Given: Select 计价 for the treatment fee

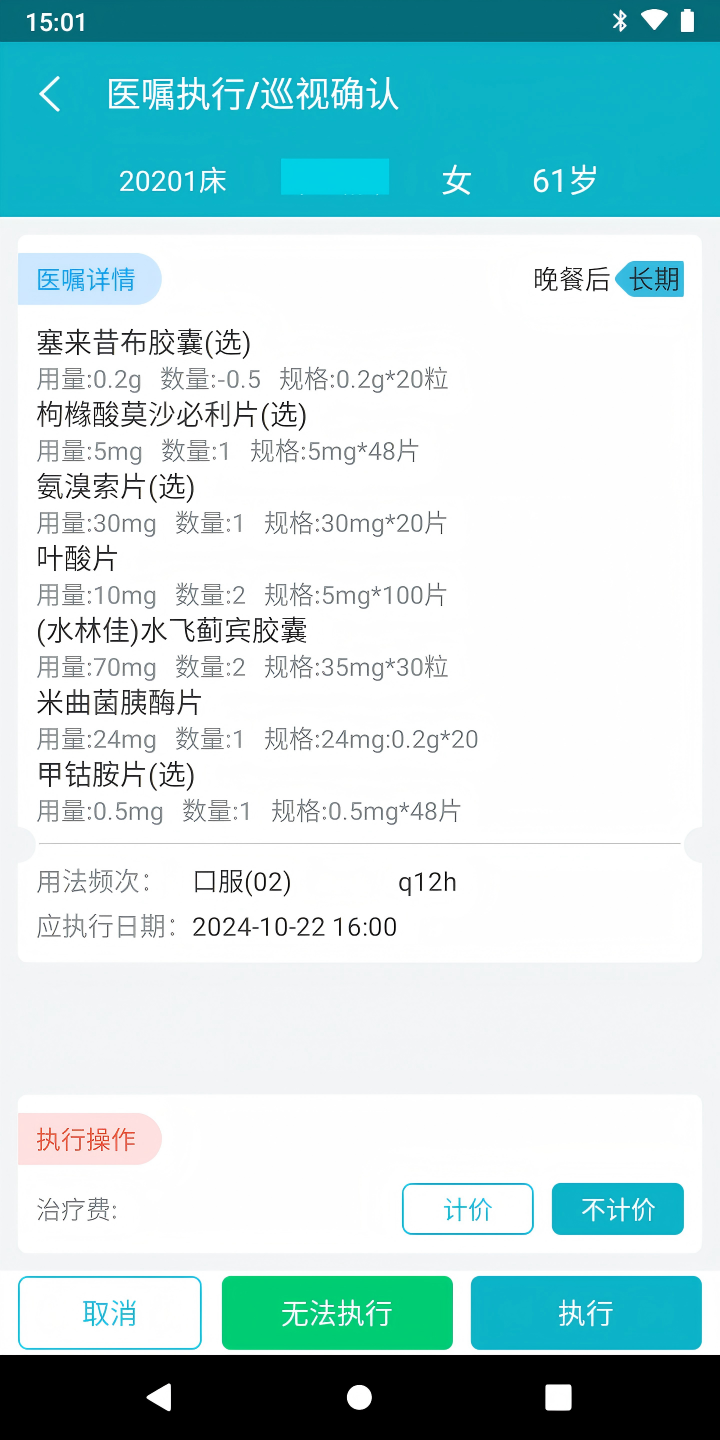Looking at the screenshot, I should pos(468,1209).
